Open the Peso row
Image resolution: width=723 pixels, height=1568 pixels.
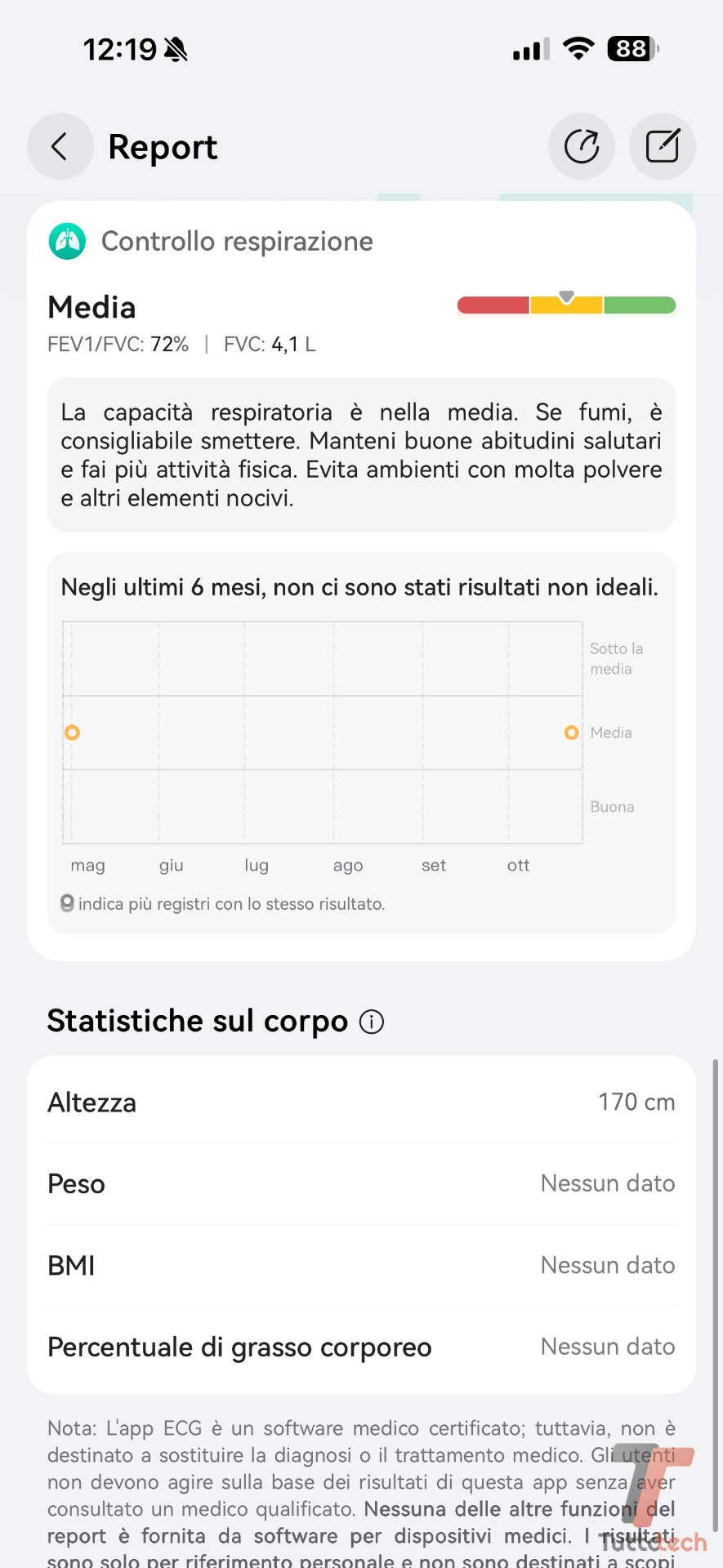click(361, 1184)
